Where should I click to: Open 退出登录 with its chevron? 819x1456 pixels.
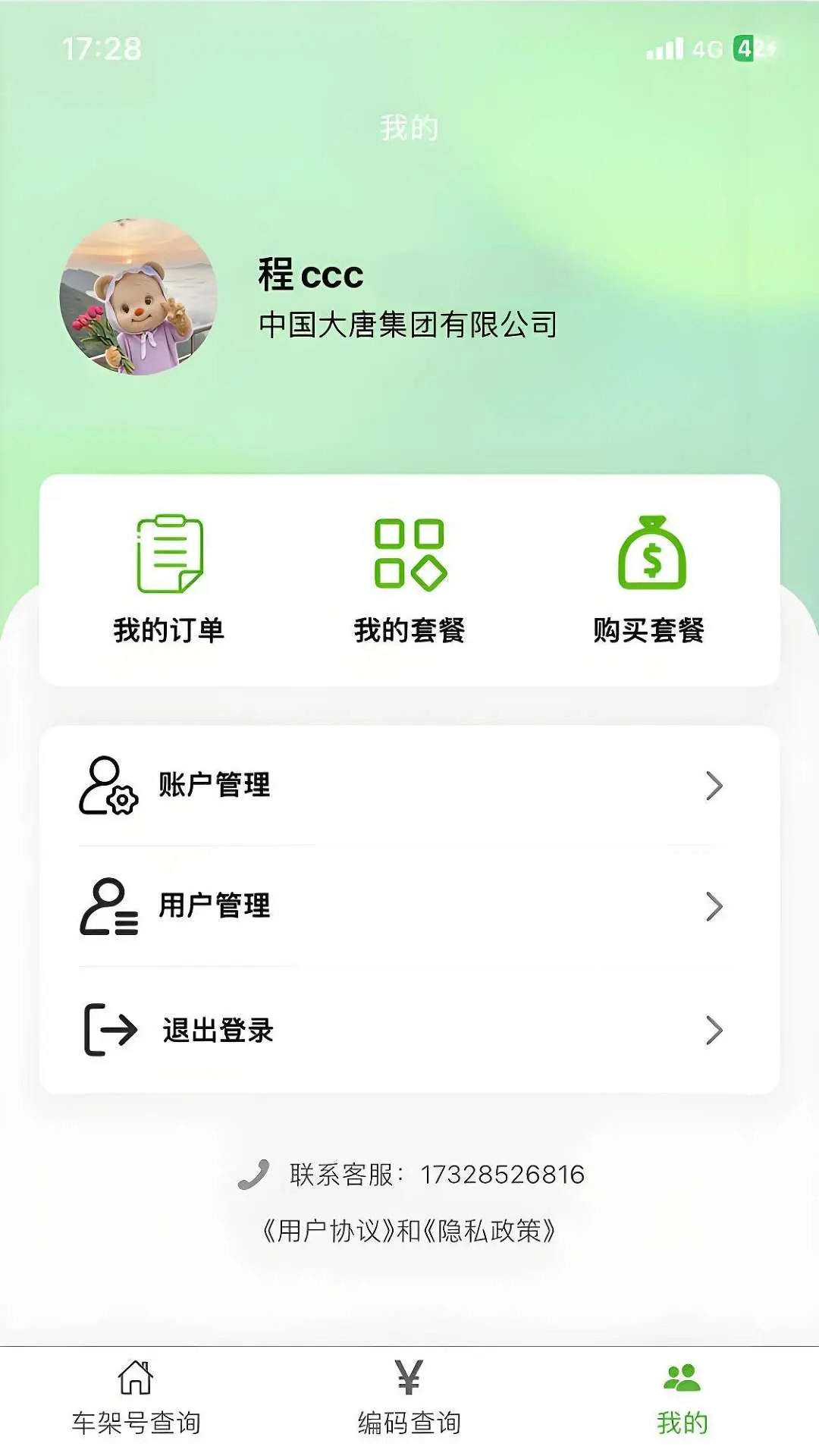[x=714, y=1030]
